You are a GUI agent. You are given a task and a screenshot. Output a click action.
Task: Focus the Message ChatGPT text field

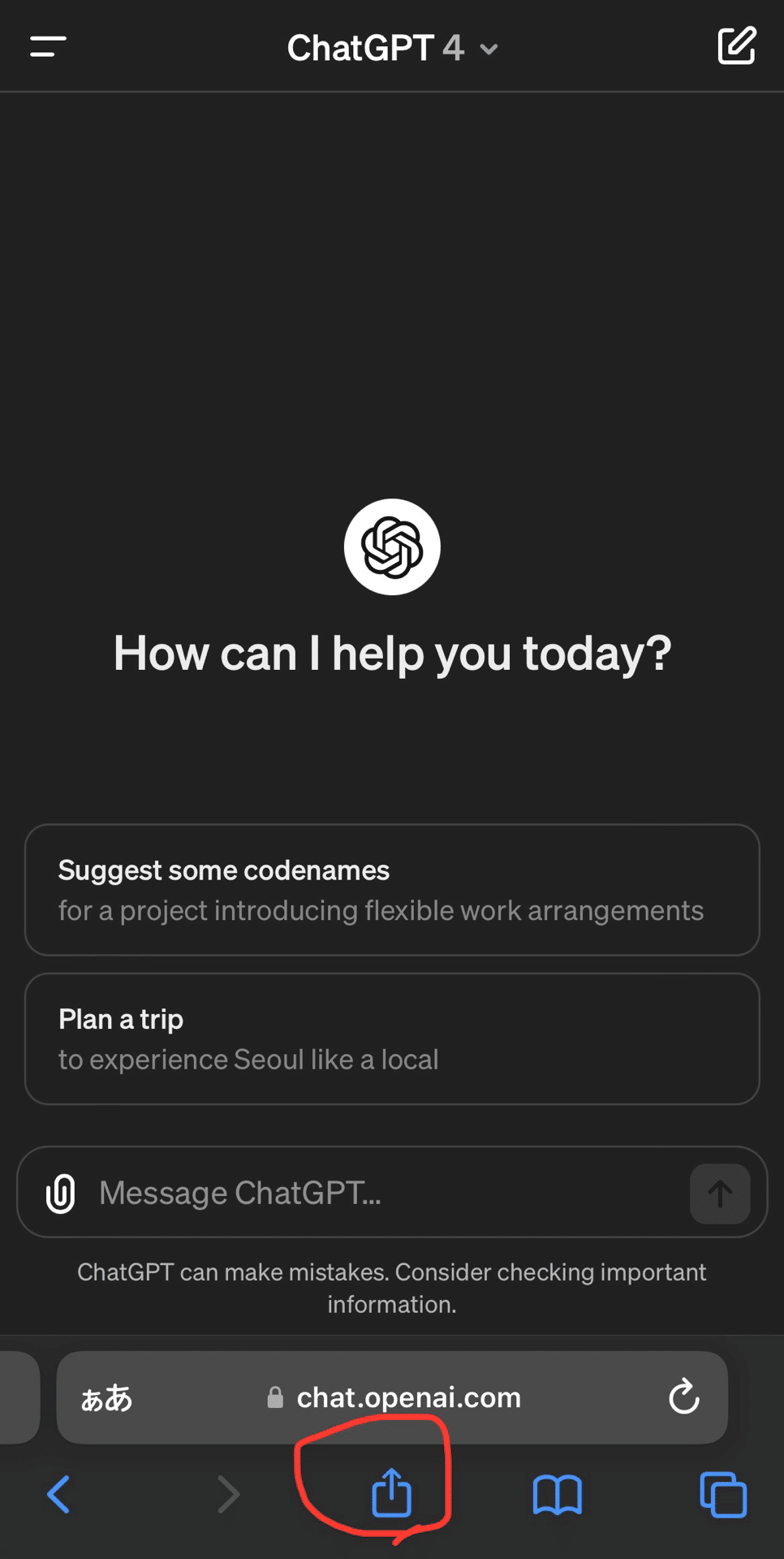381,1193
